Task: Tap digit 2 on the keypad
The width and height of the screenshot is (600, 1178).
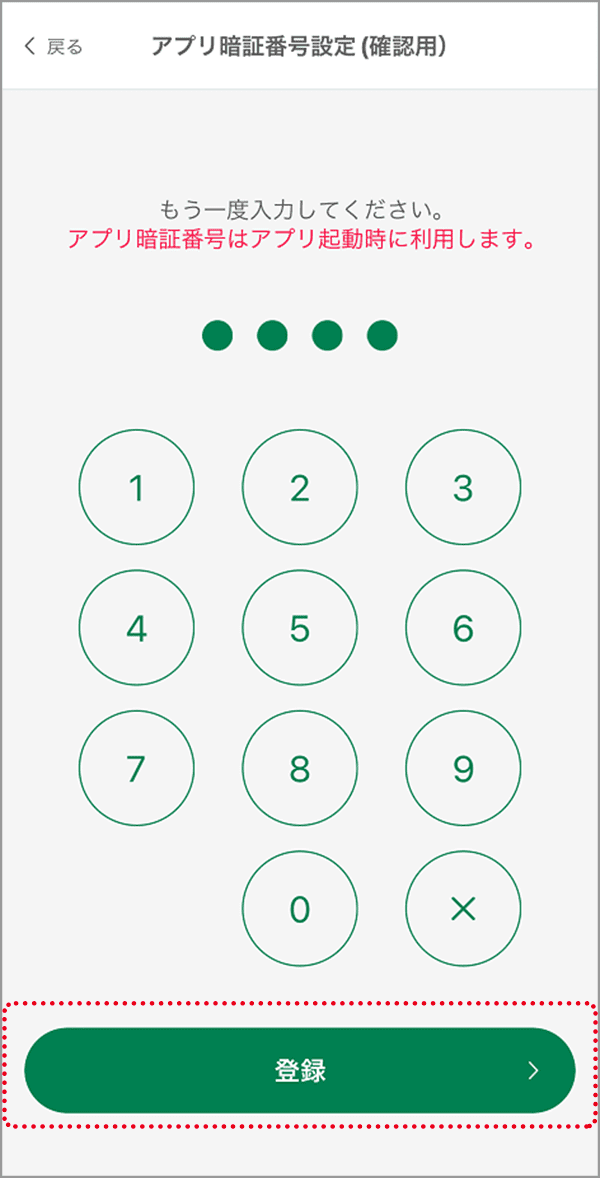Action: click(x=300, y=488)
